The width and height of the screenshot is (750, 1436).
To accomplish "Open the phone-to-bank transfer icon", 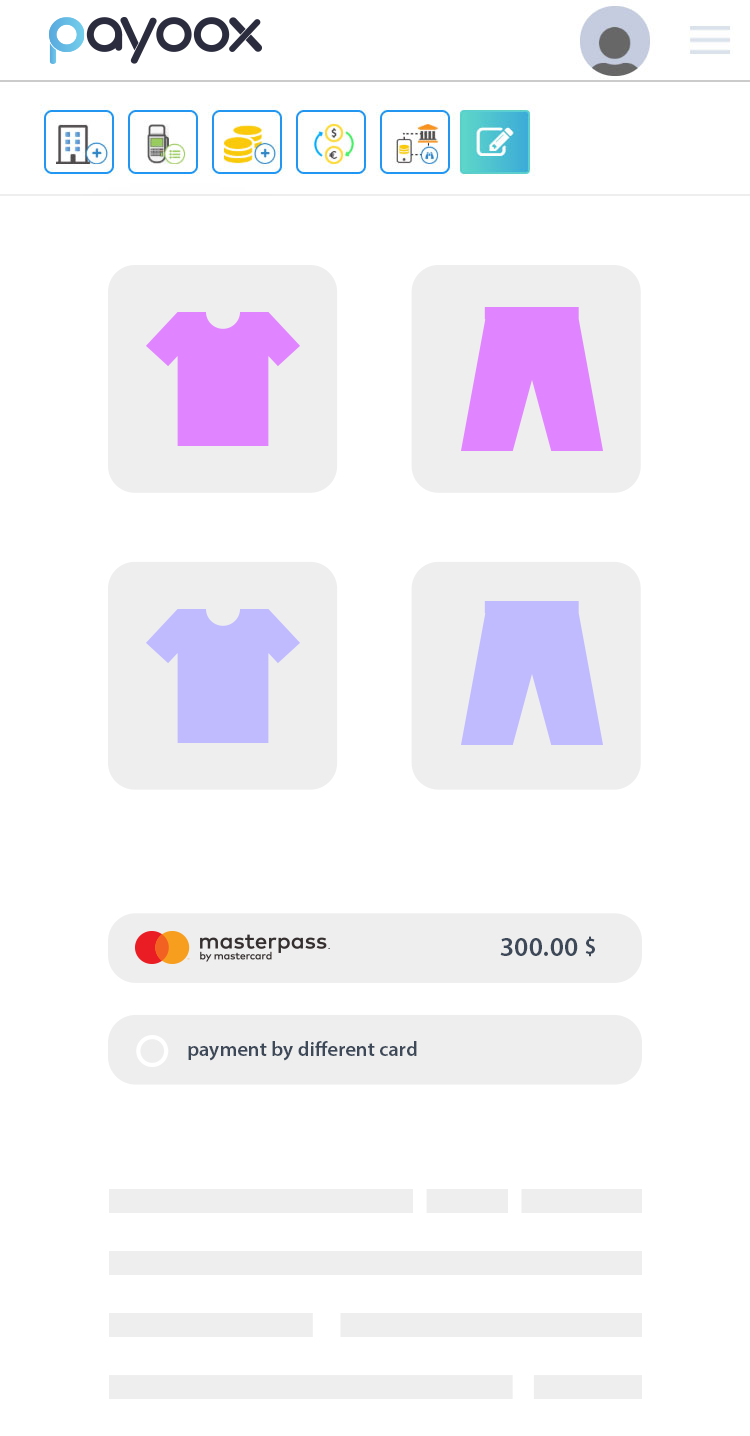I will (415, 142).
